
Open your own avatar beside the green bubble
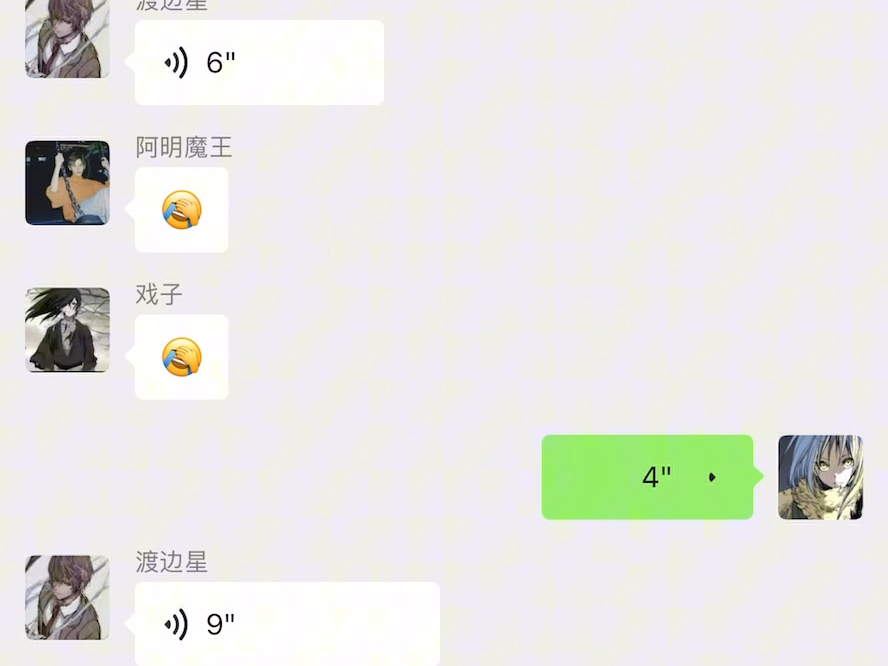click(820, 477)
